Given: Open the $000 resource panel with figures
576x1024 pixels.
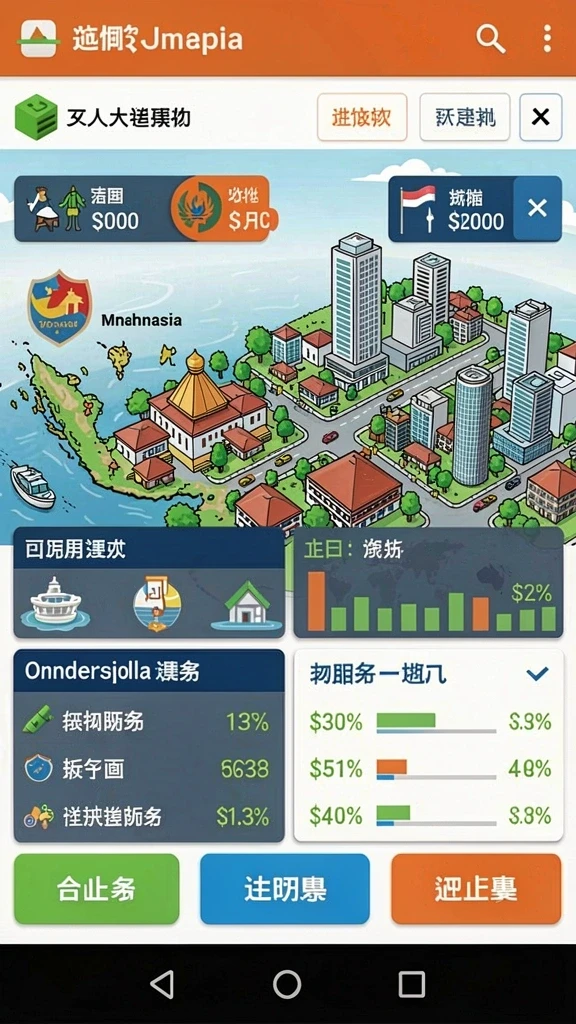Looking at the screenshot, I should (91, 208).
